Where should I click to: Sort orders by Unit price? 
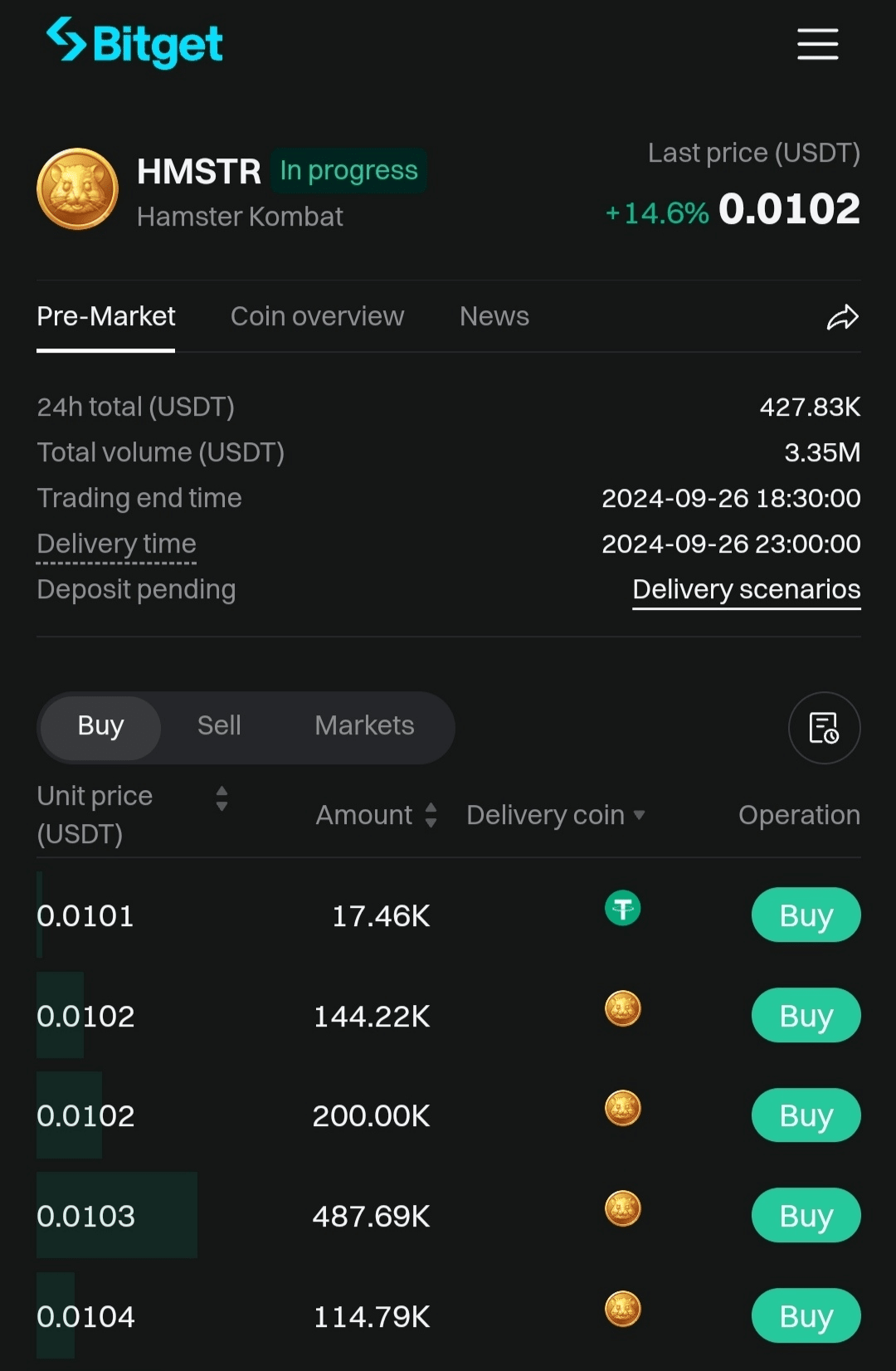pyautogui.click(x=221, y=798)
